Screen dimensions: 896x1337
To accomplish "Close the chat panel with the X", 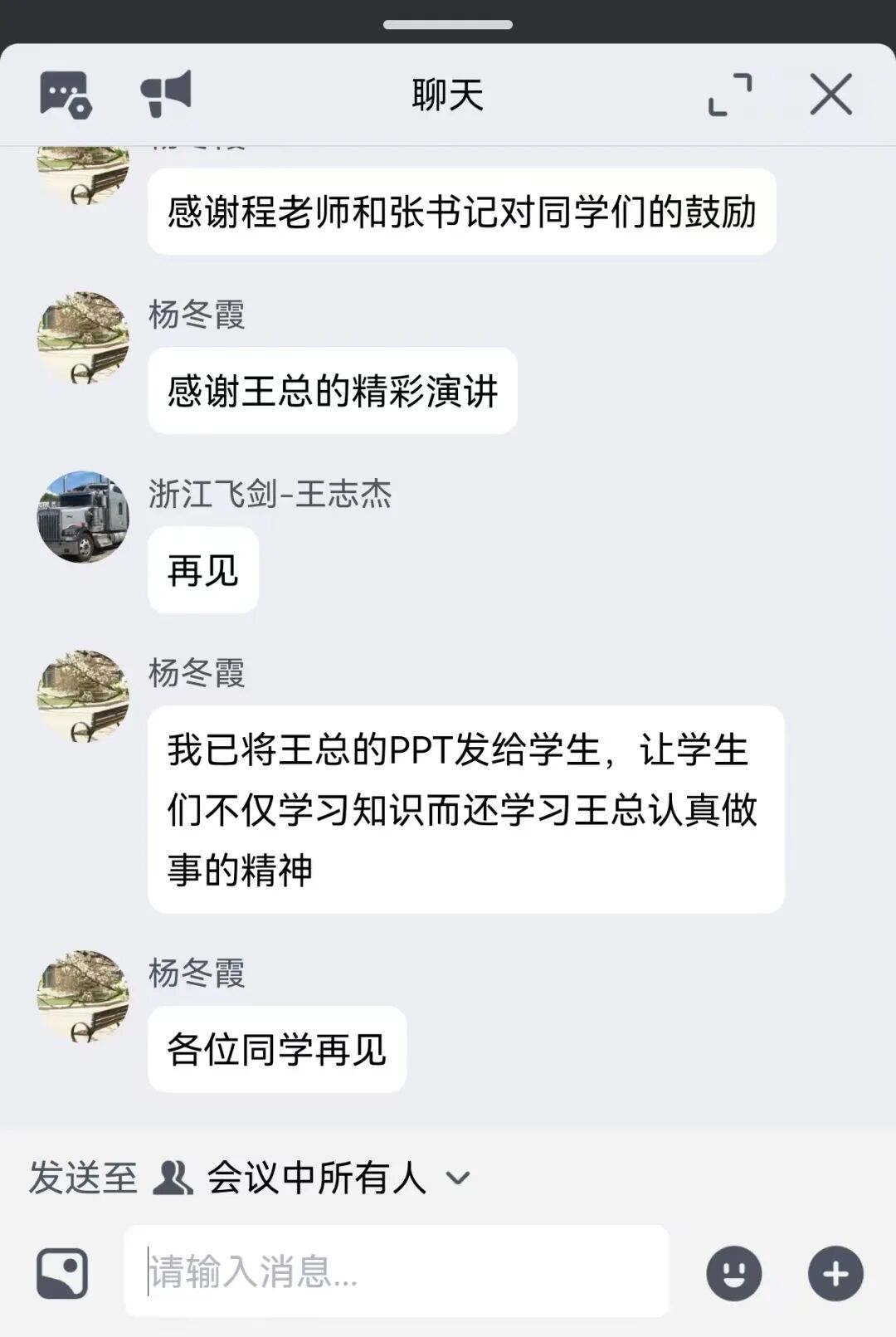I will (832, 94).
